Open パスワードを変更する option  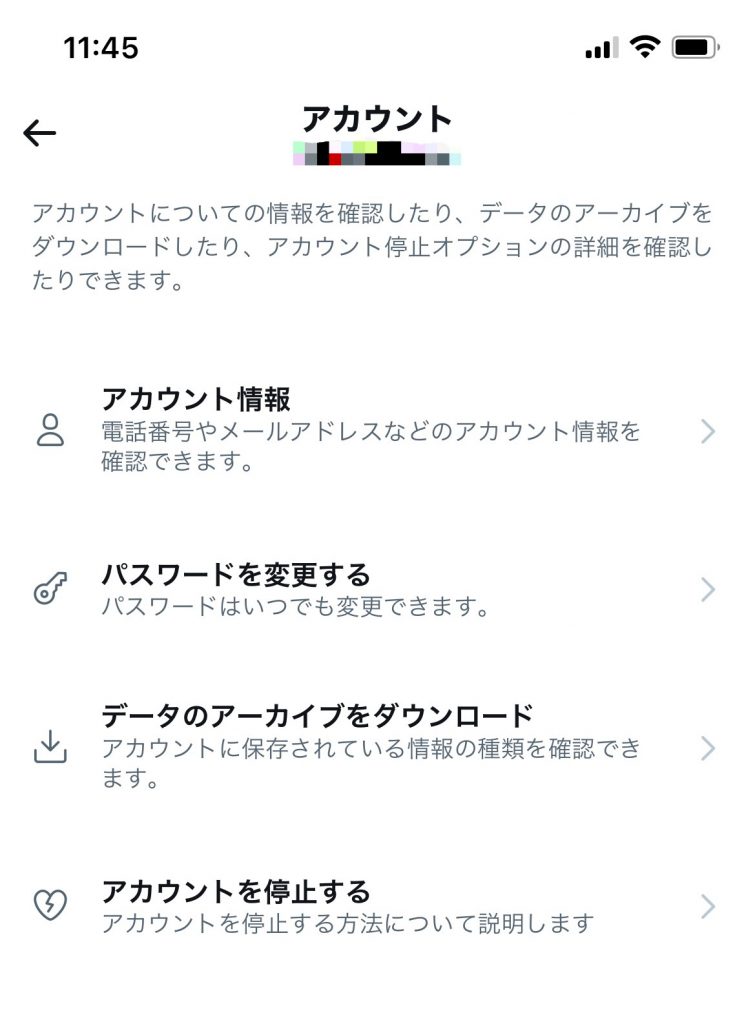tap(370, 590)
